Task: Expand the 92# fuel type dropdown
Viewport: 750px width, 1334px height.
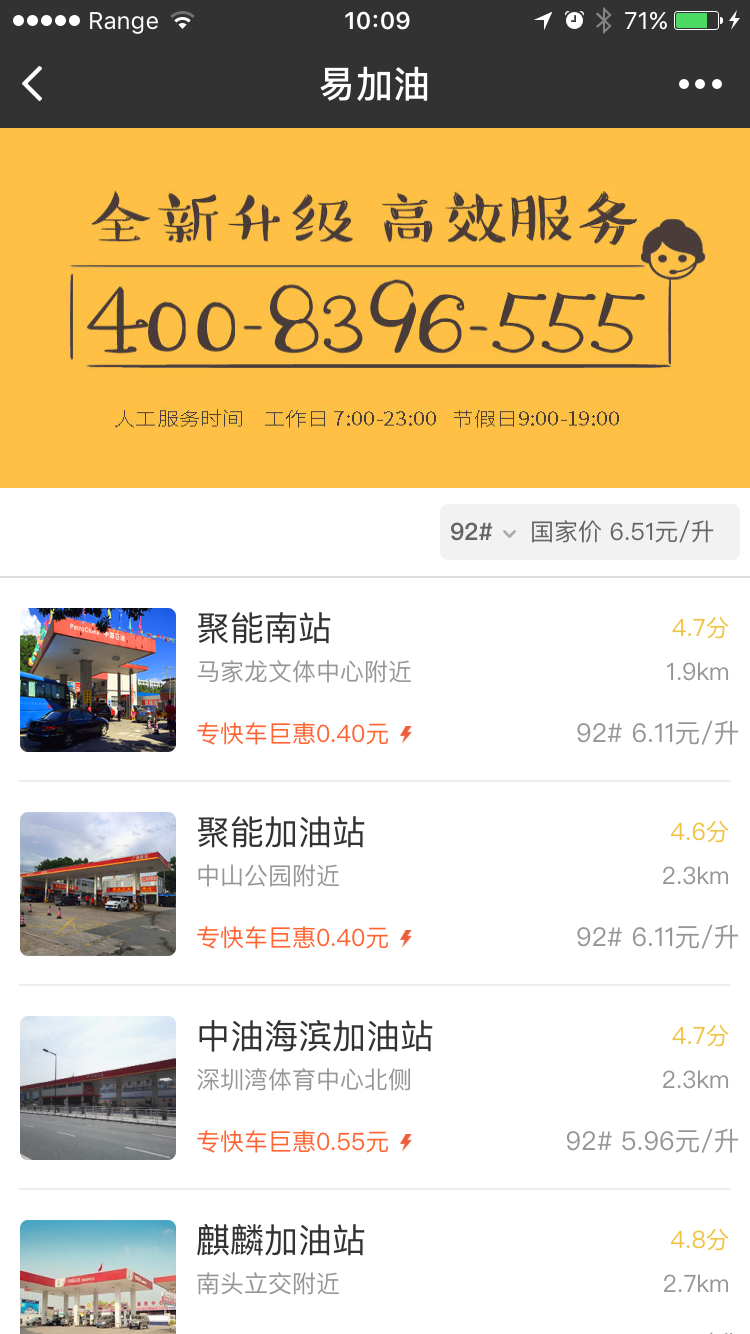Action: tap(483, 532)
